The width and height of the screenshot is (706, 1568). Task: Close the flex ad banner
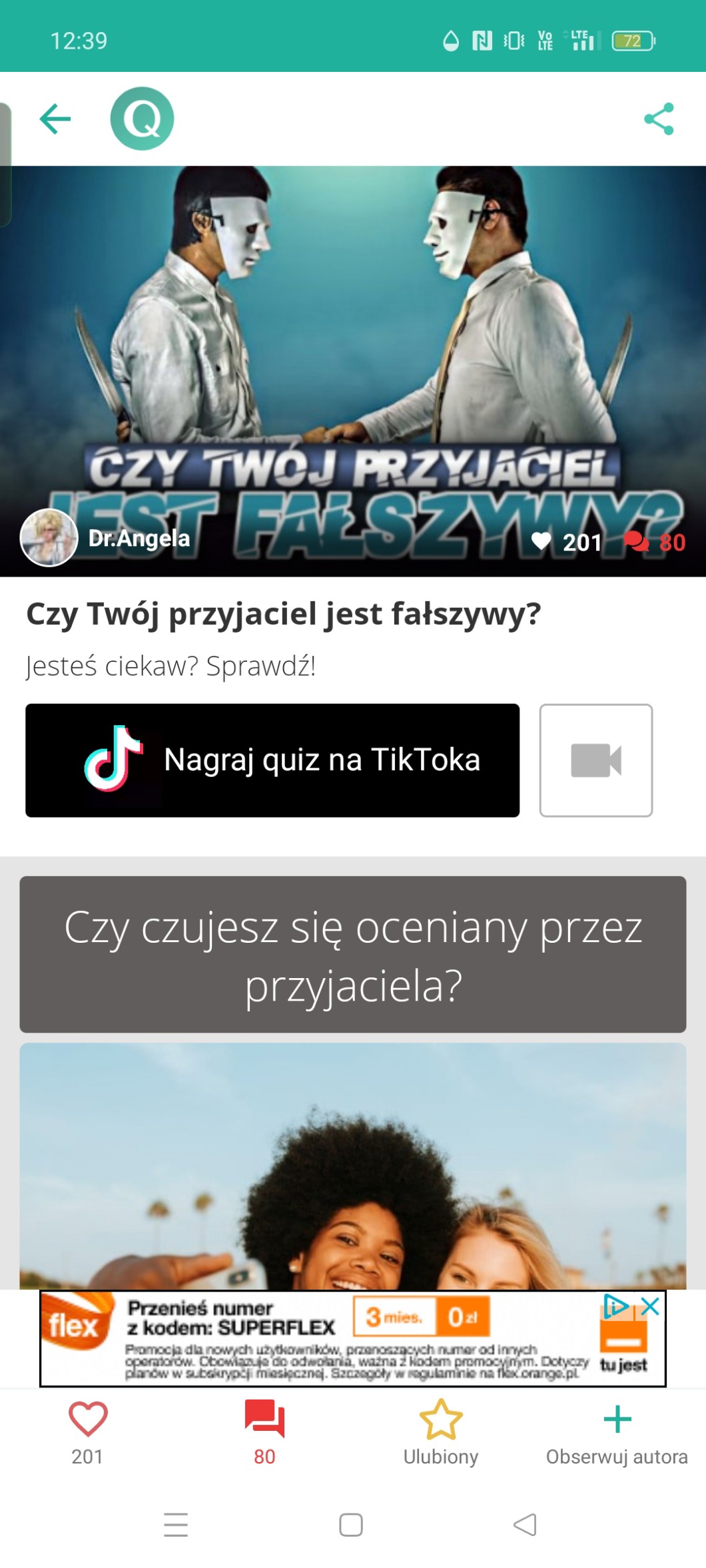coord(651,1306)
